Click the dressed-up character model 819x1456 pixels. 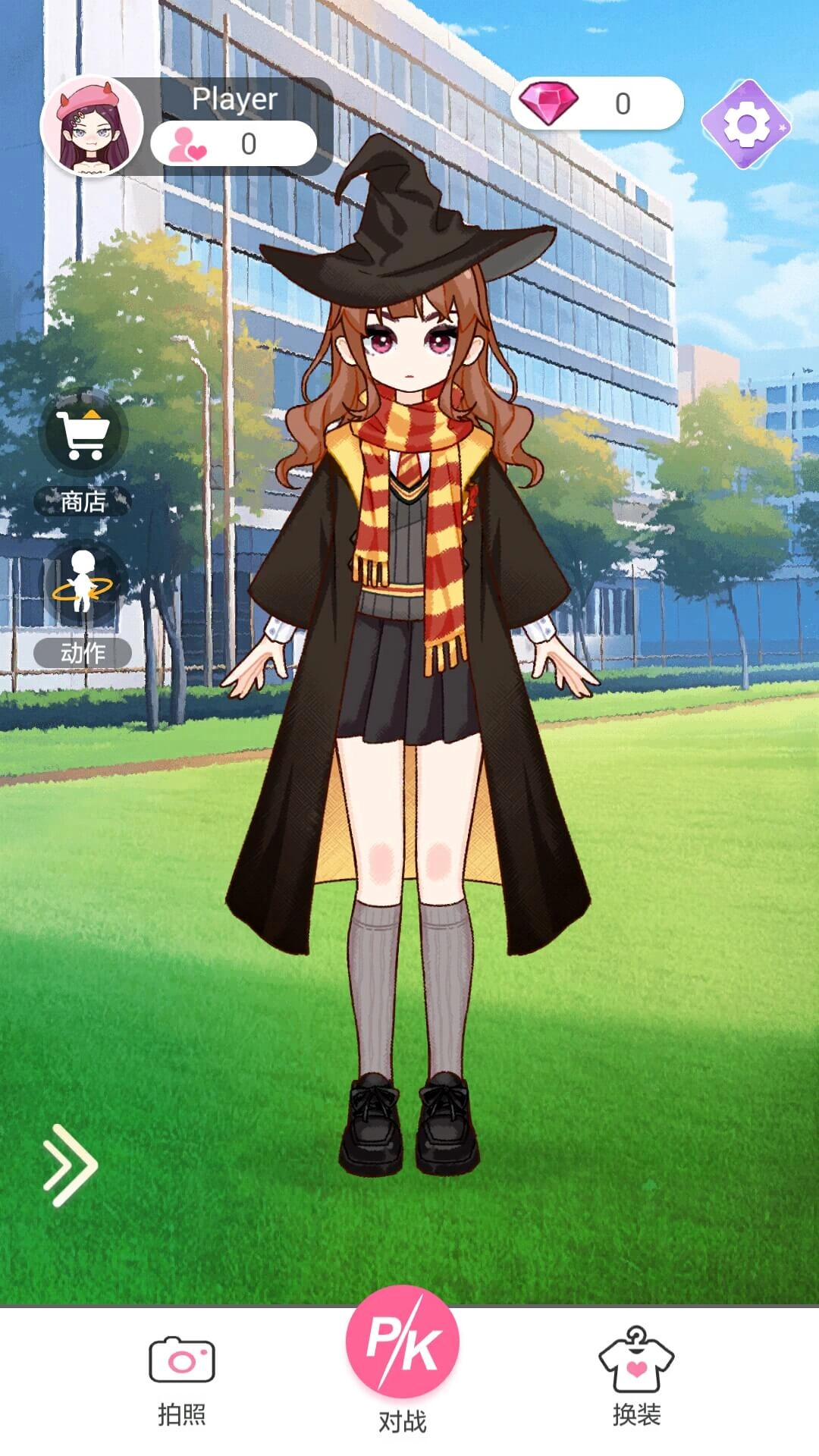(406, 682)
